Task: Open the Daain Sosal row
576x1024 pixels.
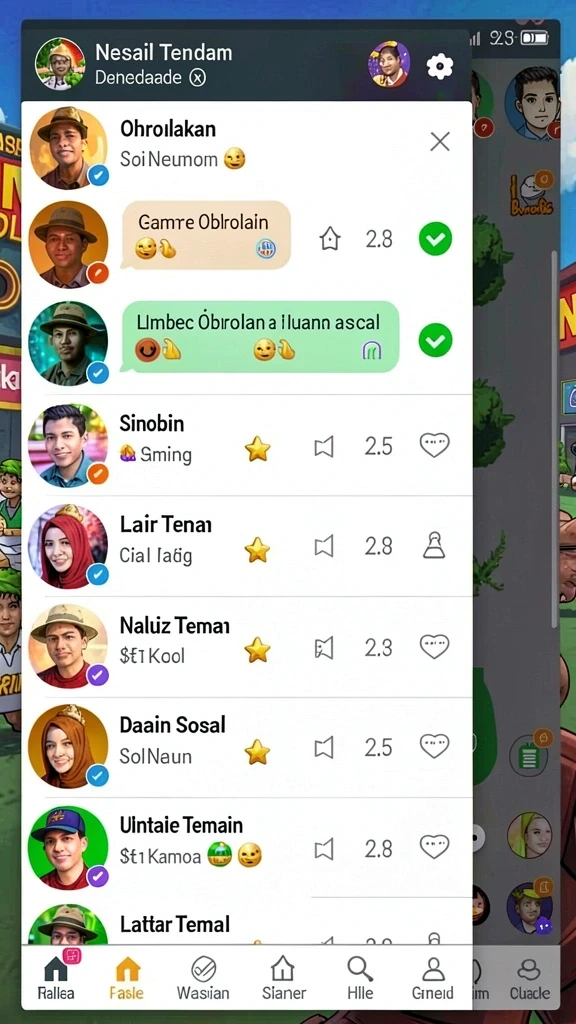Action: [x=247, y=747]
